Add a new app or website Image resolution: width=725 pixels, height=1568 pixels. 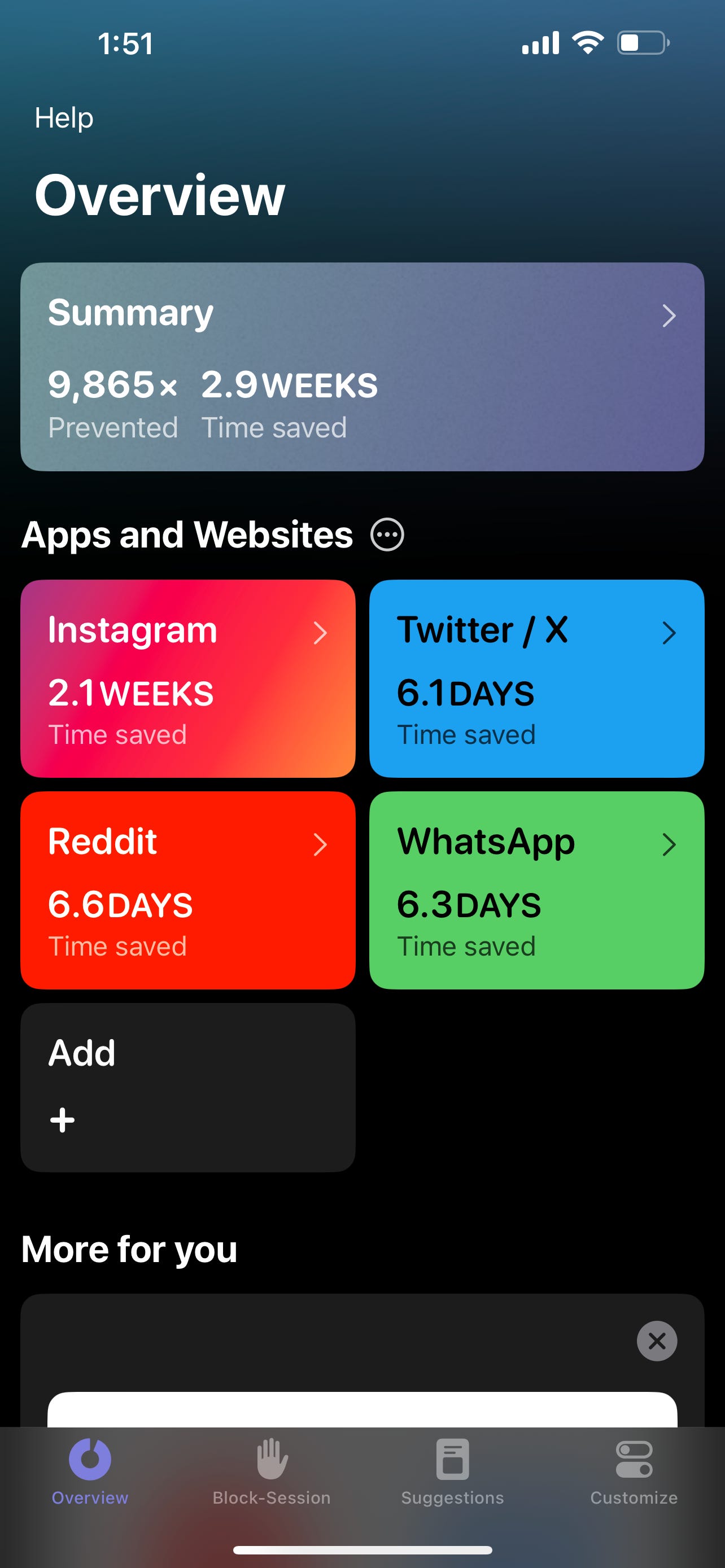[x=187, y=1087]
